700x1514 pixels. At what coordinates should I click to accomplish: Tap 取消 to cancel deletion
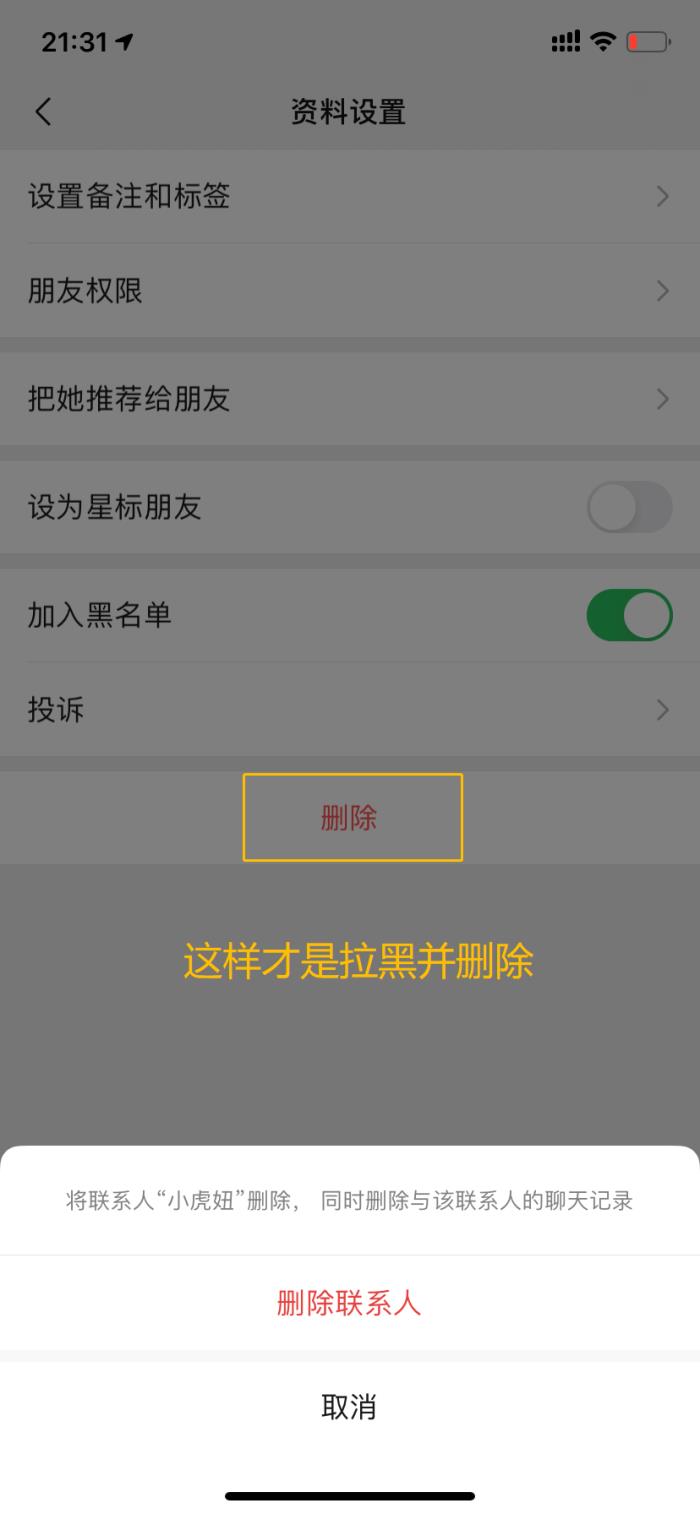[349, 1407]
